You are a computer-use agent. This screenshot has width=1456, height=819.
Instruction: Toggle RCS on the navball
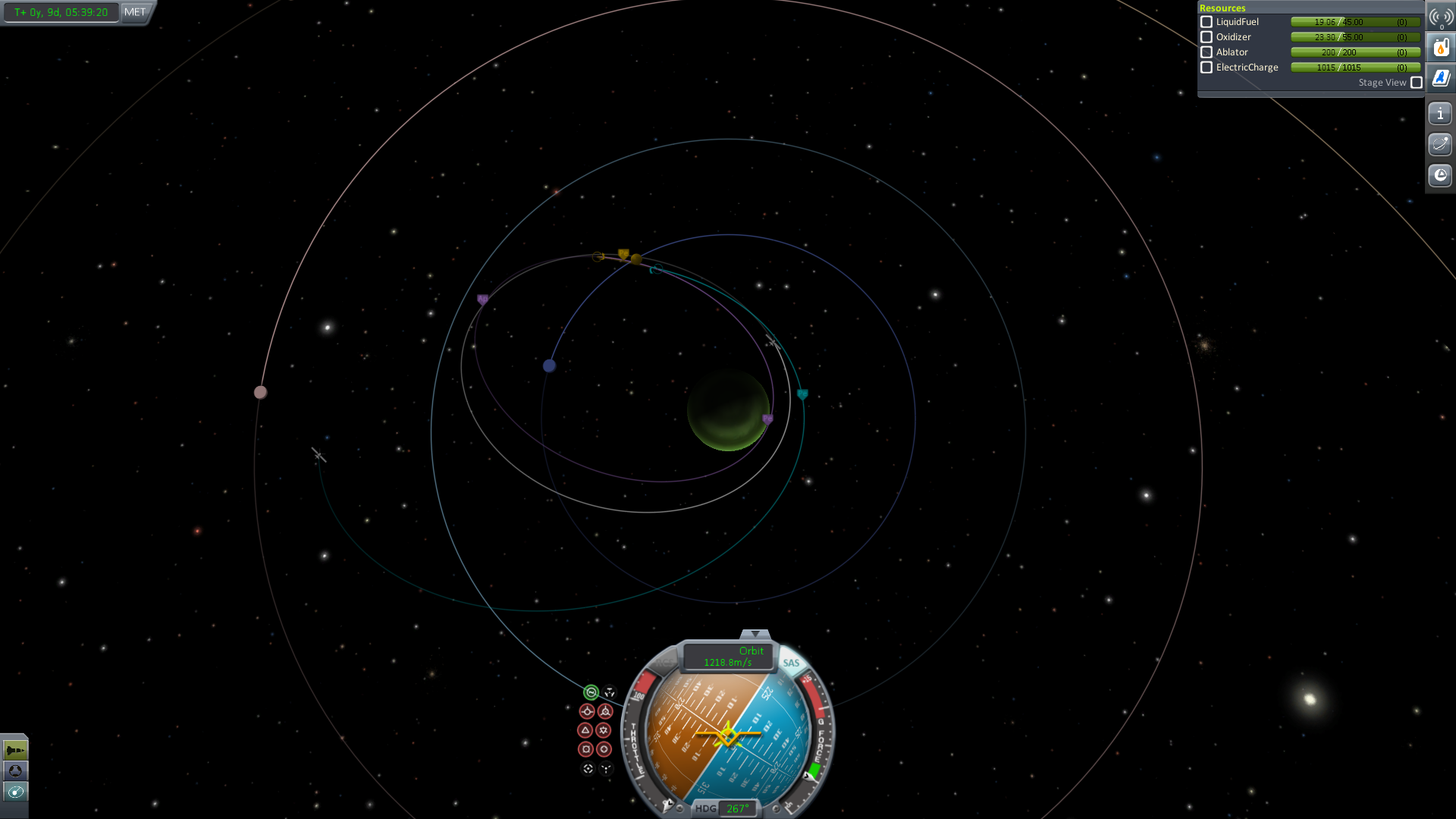click(664, 663)
